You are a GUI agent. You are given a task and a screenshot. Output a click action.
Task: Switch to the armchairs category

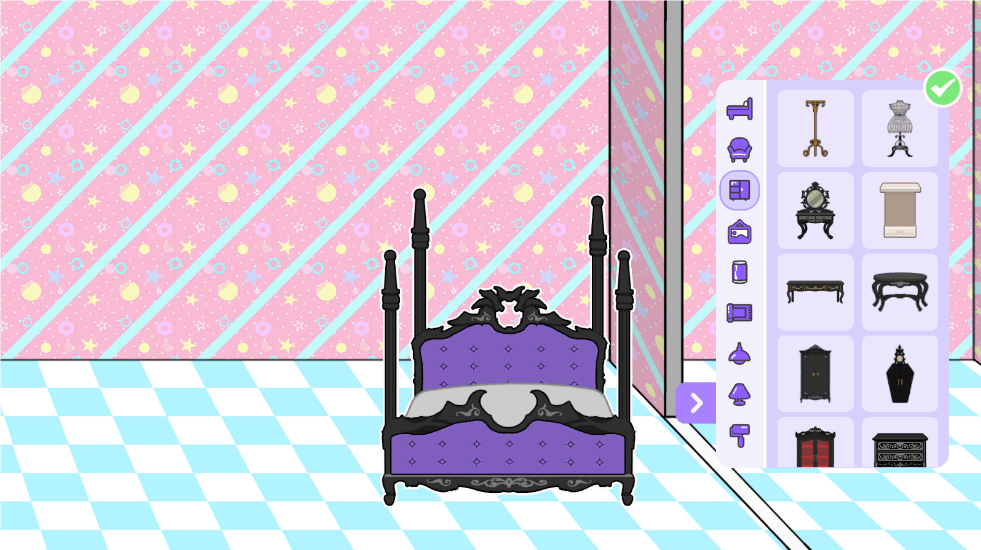(x=739, y=150)
